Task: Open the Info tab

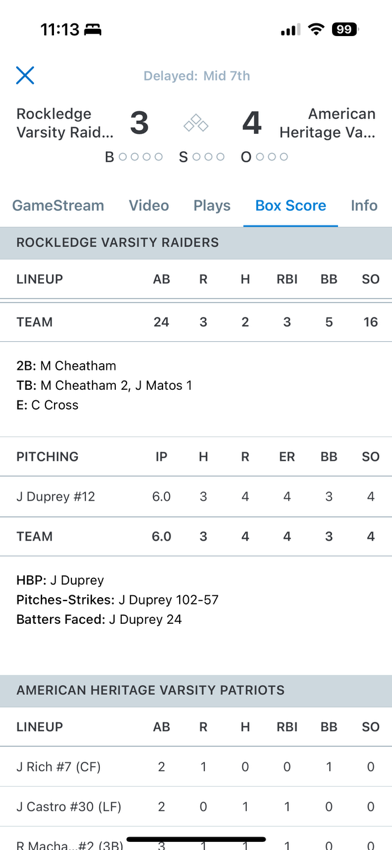Action: 364,205
